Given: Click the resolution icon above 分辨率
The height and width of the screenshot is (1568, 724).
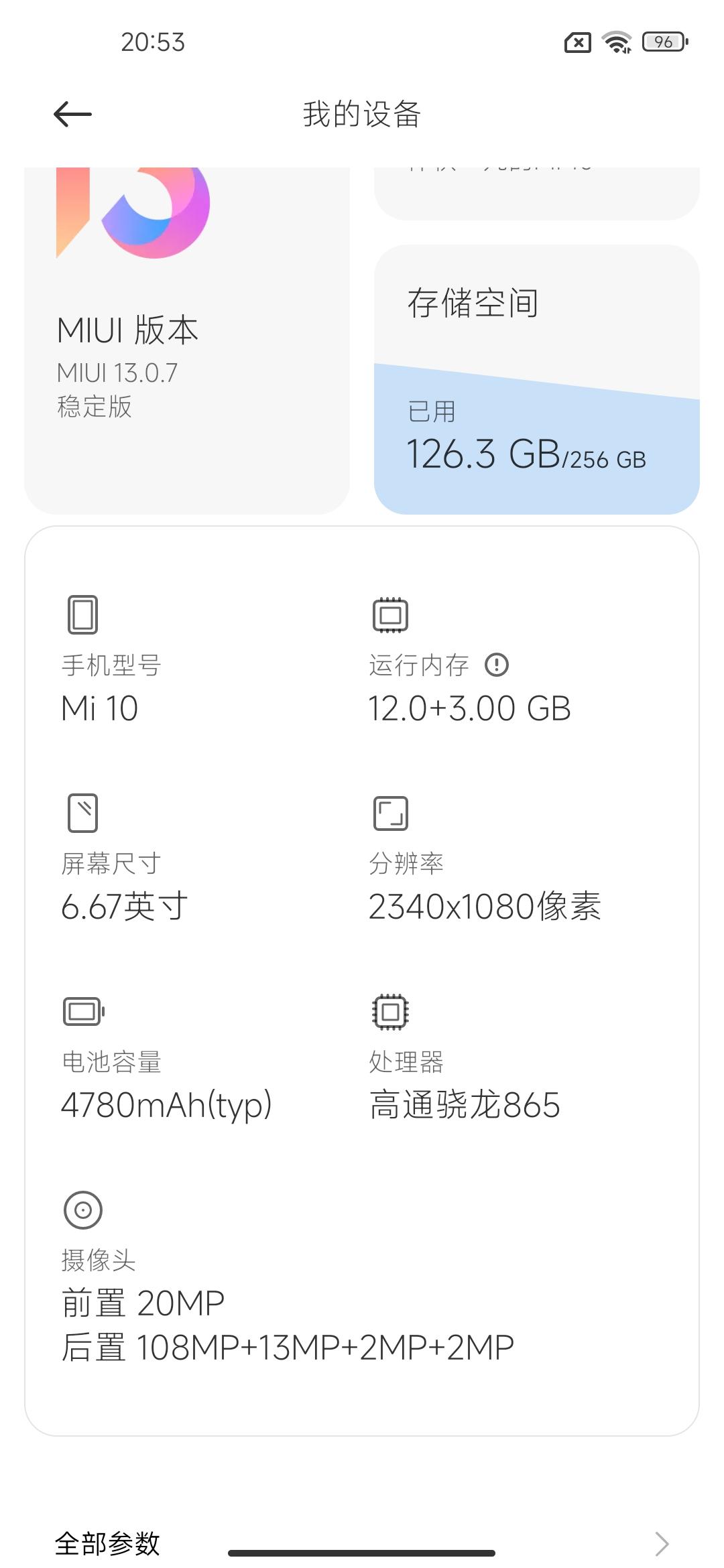Looking at the screenshot, I should click(x=389, y=813).
